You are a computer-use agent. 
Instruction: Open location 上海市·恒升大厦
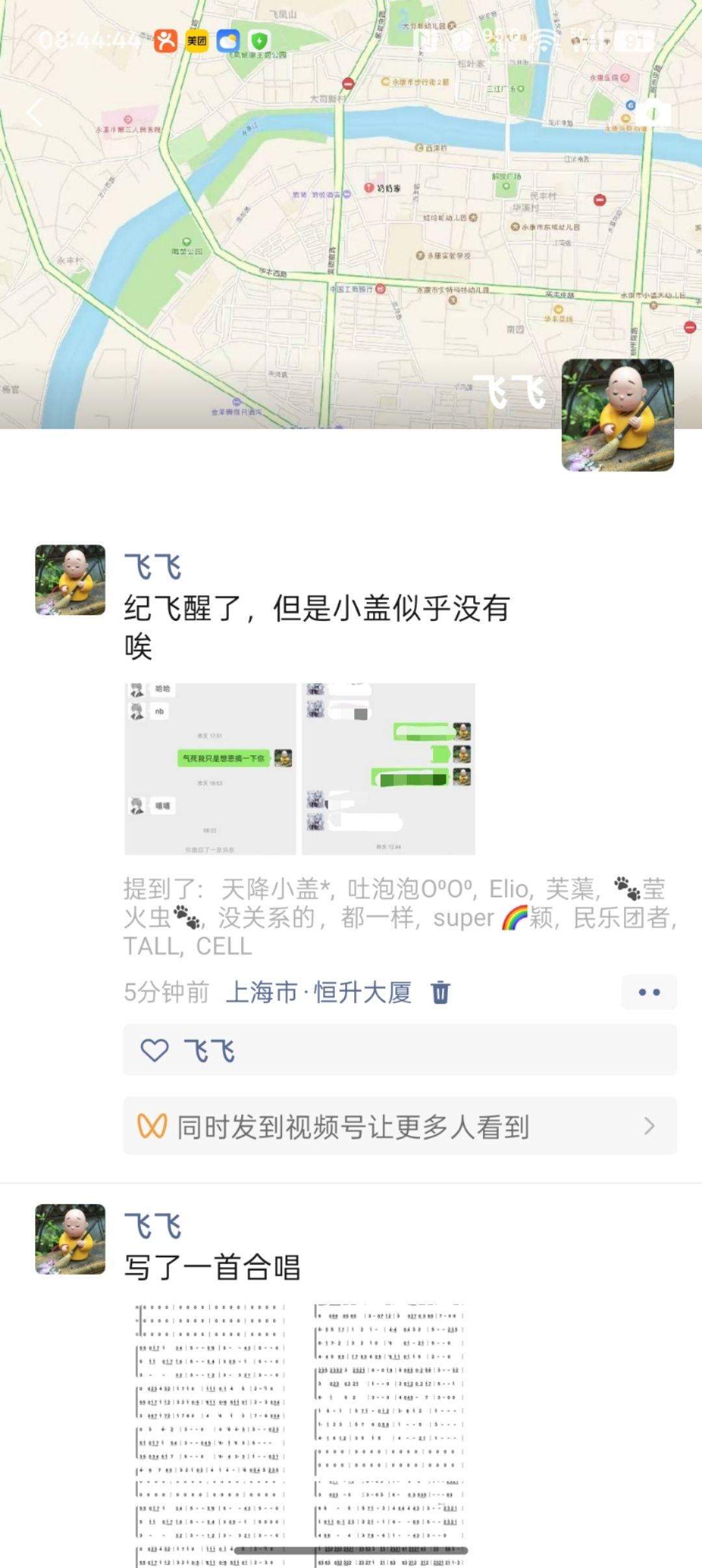(318, 993)
